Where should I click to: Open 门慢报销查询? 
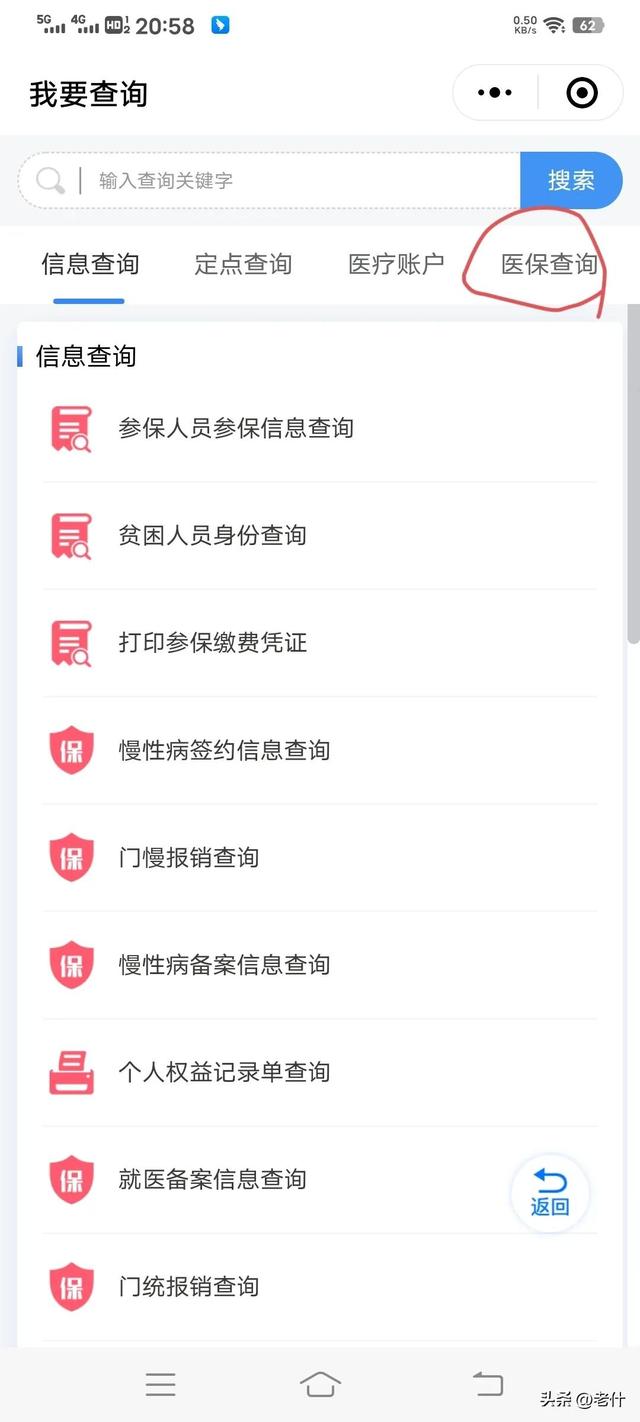[x=189, y=858]
